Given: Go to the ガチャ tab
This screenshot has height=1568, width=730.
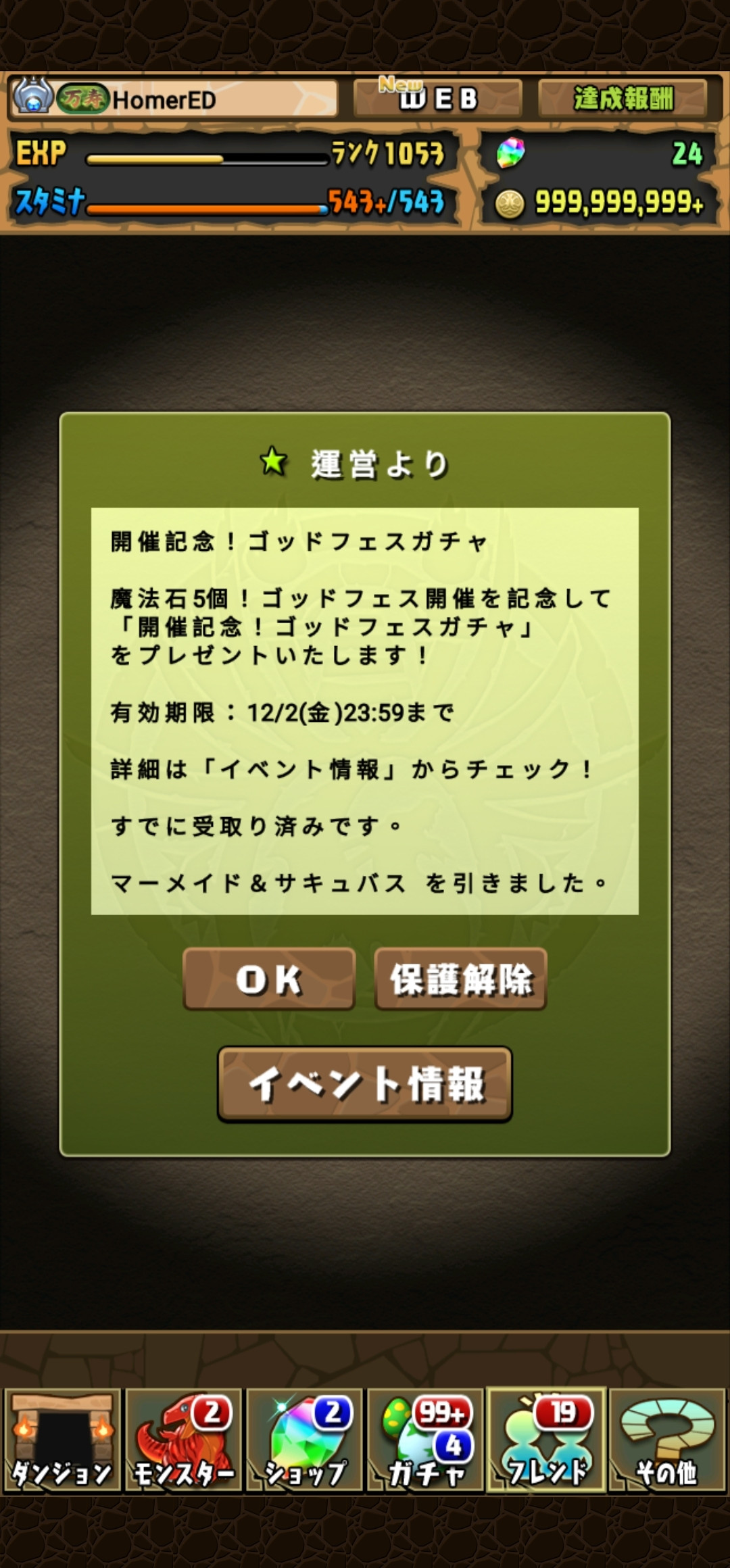Looking at the screenshot, I should click(425, 1440).
